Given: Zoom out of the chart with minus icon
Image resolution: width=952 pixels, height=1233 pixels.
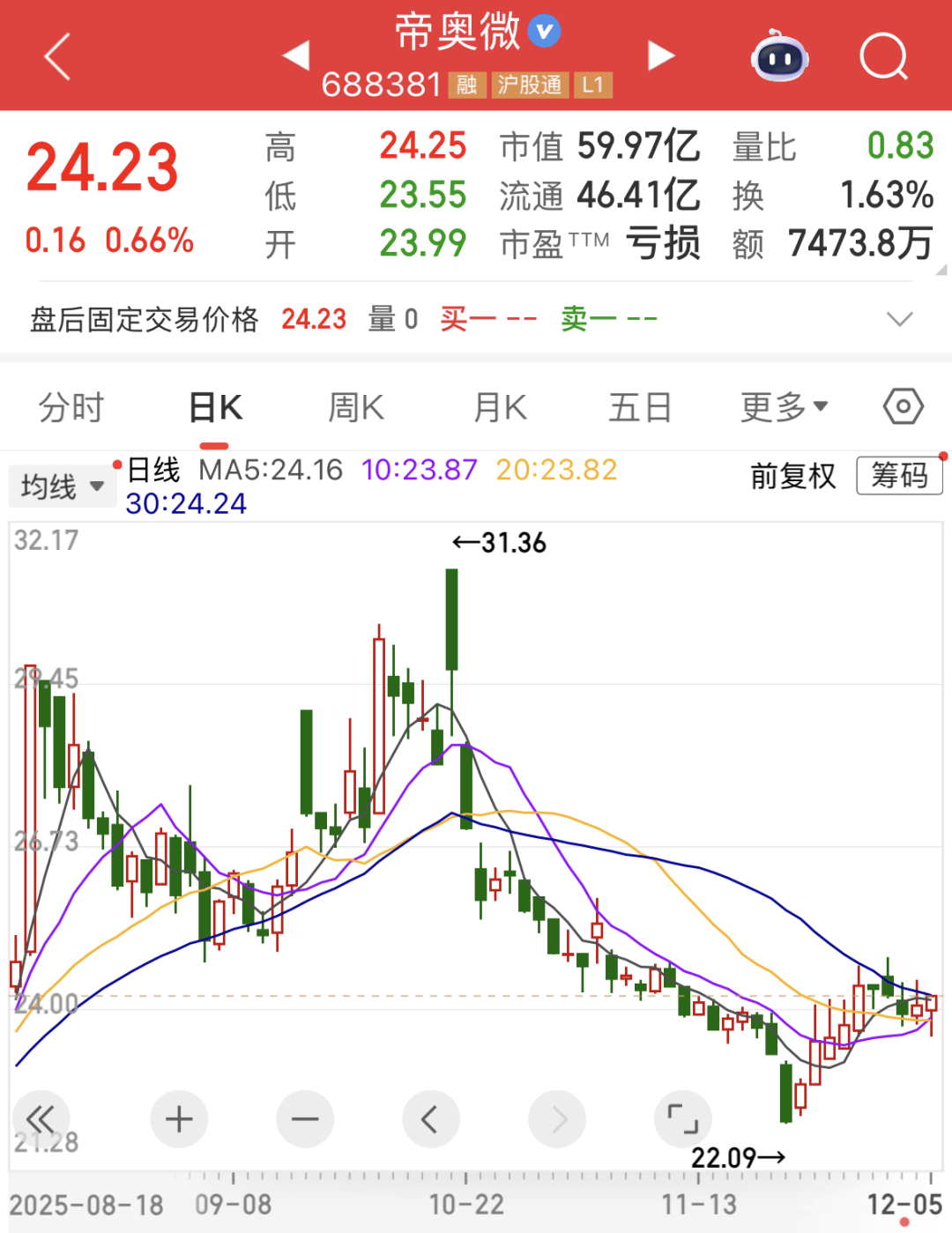Looking at the screenshot, I should (x=305, y=1118).
